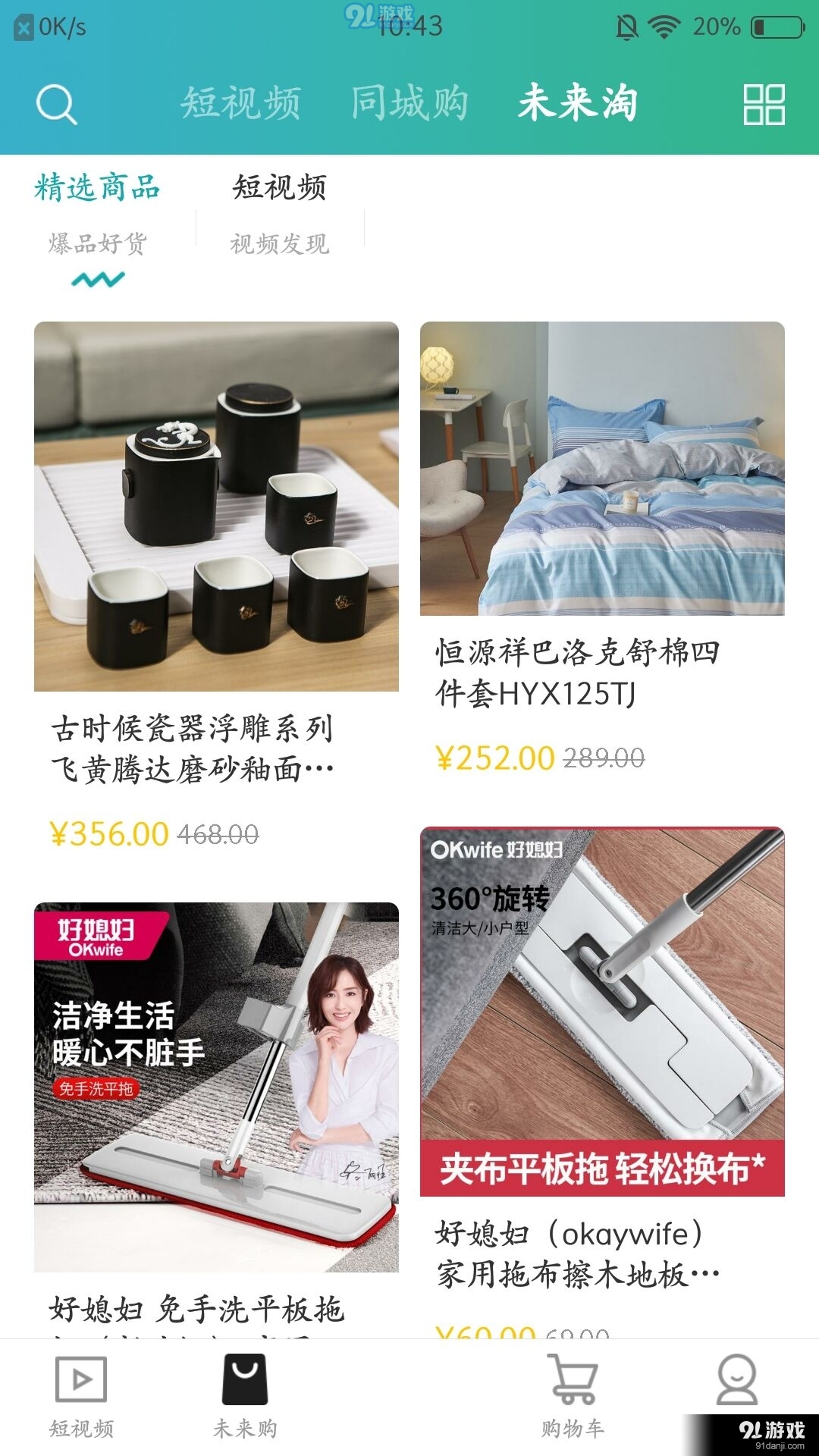Open the search icon
The height and width of the screenshot is (1456, 819).
point(57,106)
